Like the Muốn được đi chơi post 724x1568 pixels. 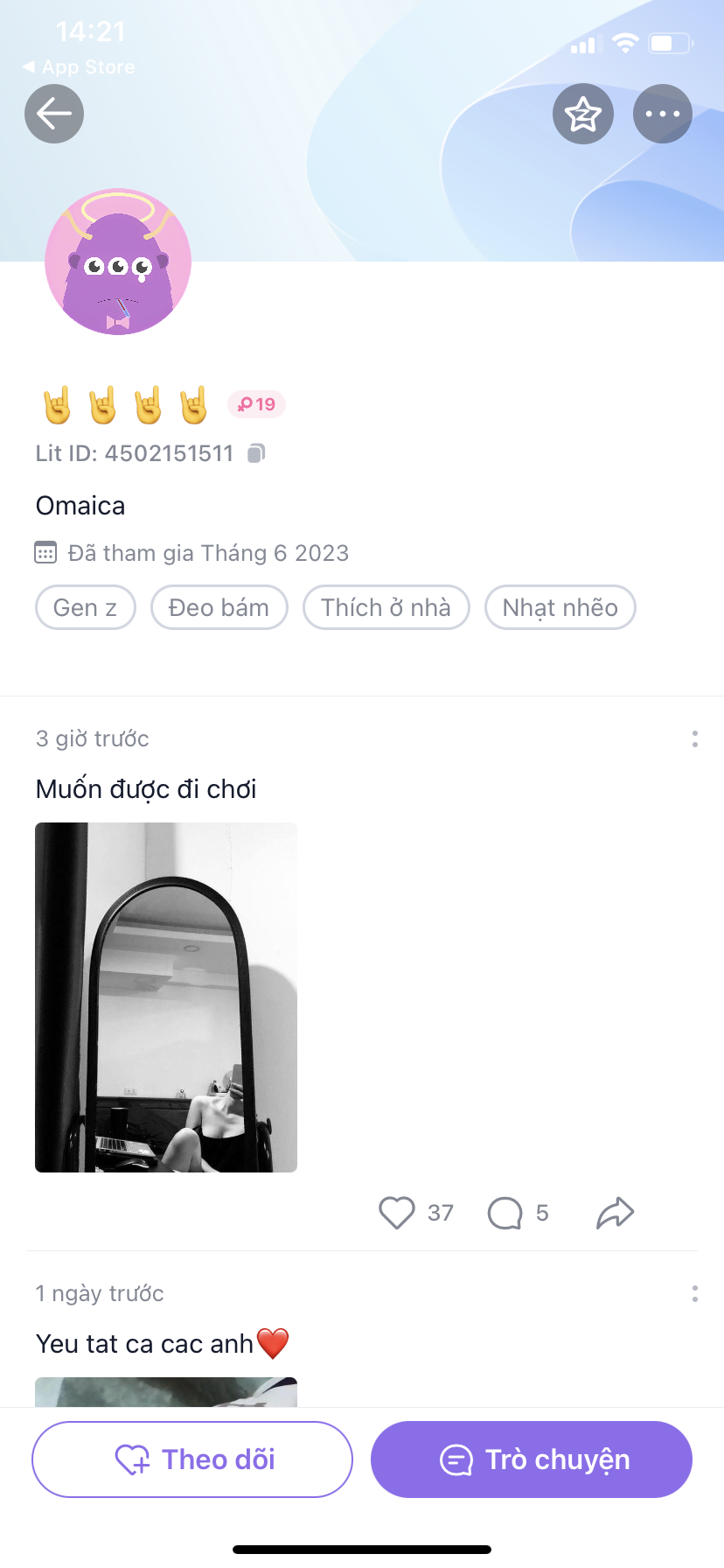click(397, 1213)
